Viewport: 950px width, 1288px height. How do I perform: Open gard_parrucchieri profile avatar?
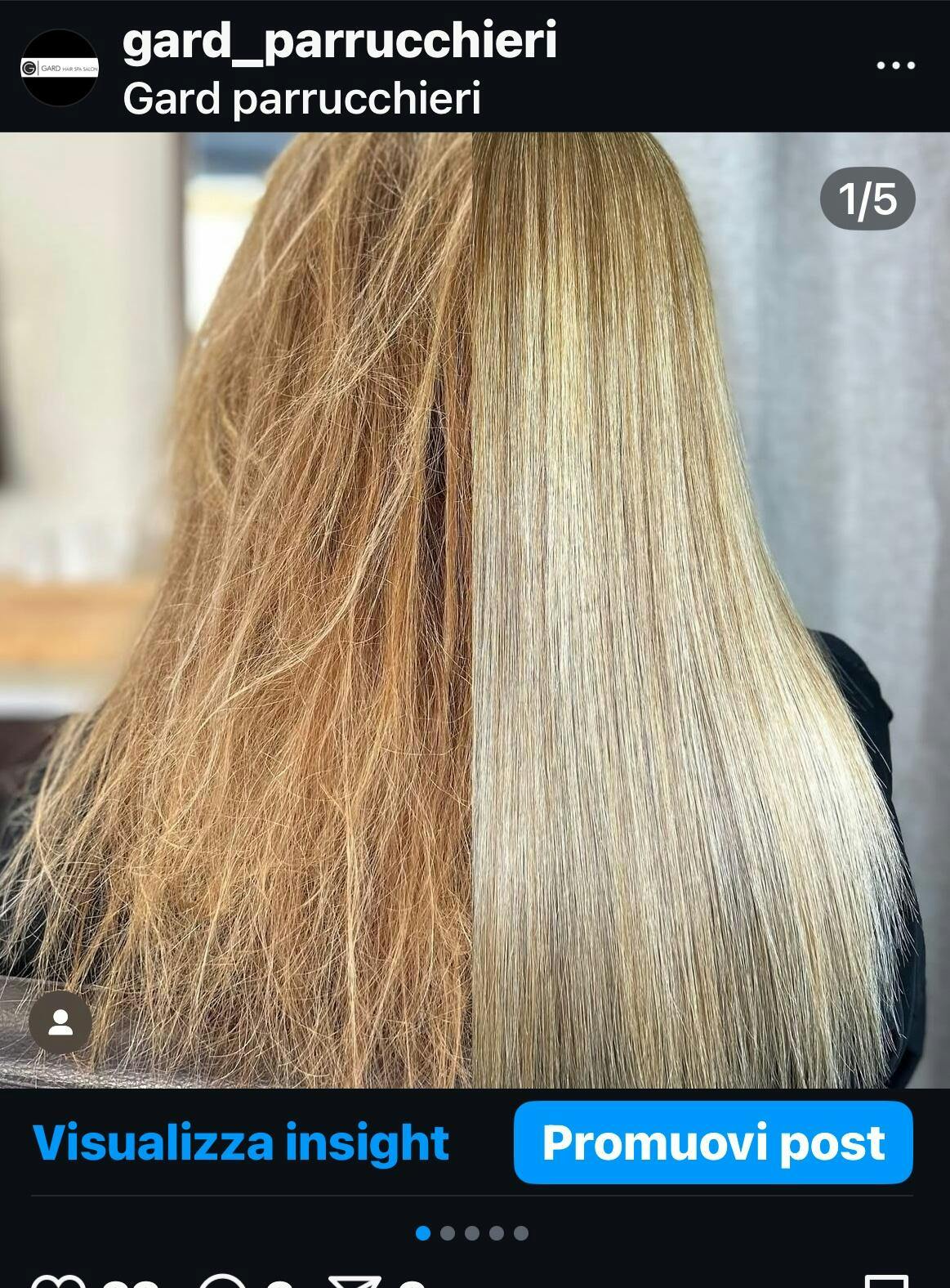point(60,67)
